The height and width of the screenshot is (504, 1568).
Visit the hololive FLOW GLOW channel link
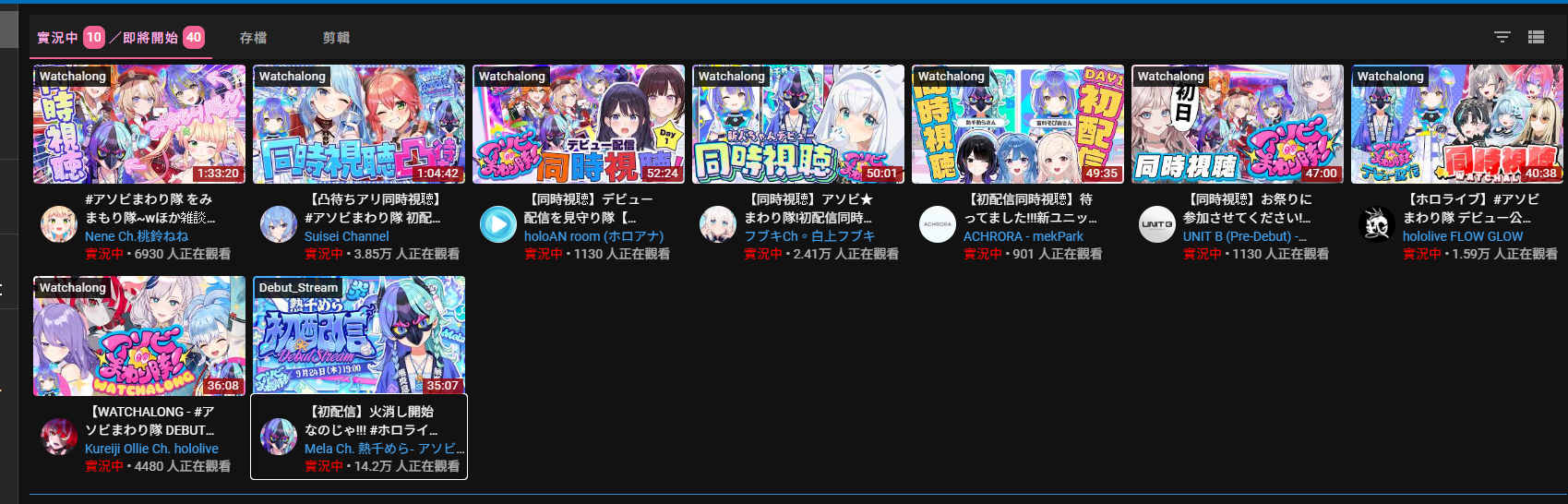[1463, 236]
